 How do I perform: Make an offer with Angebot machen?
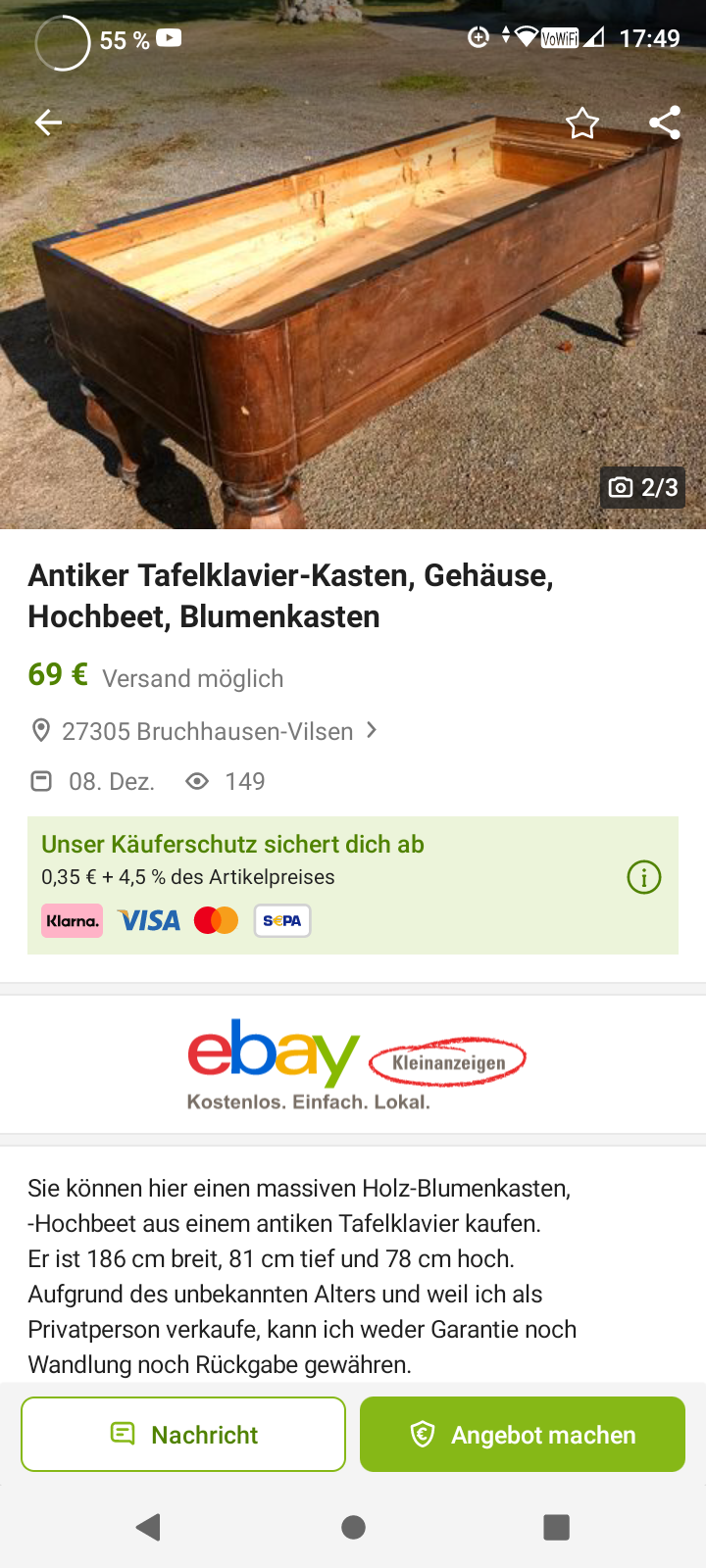point(522,1434)
